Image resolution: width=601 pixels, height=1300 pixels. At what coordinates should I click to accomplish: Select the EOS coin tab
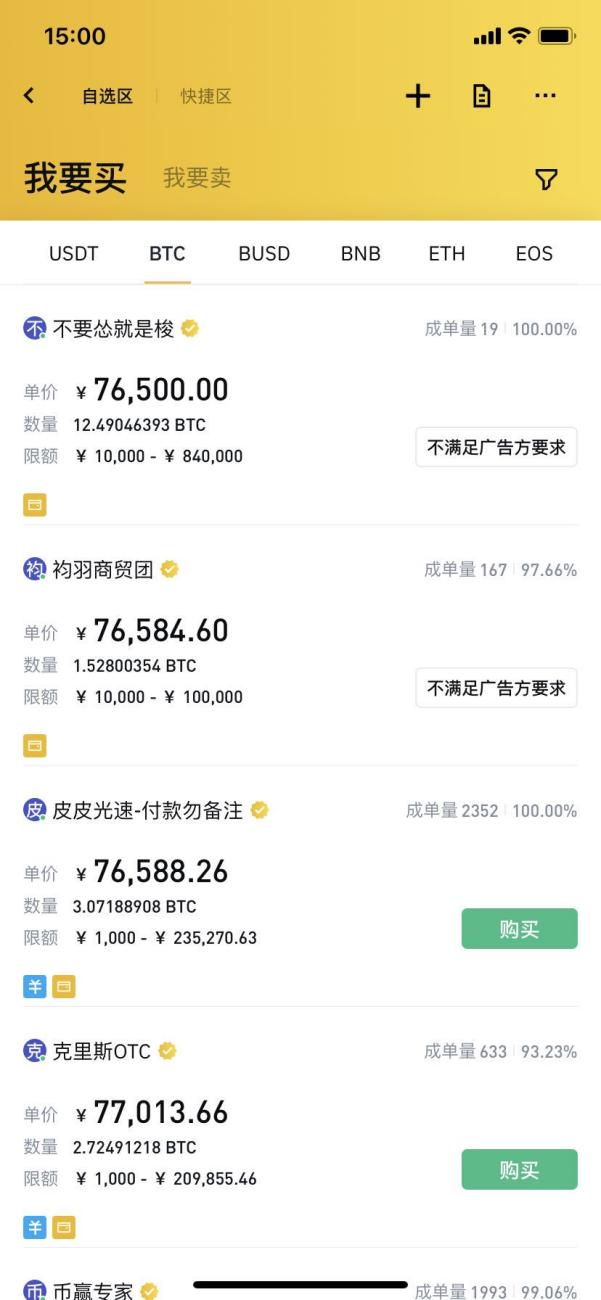534,254
